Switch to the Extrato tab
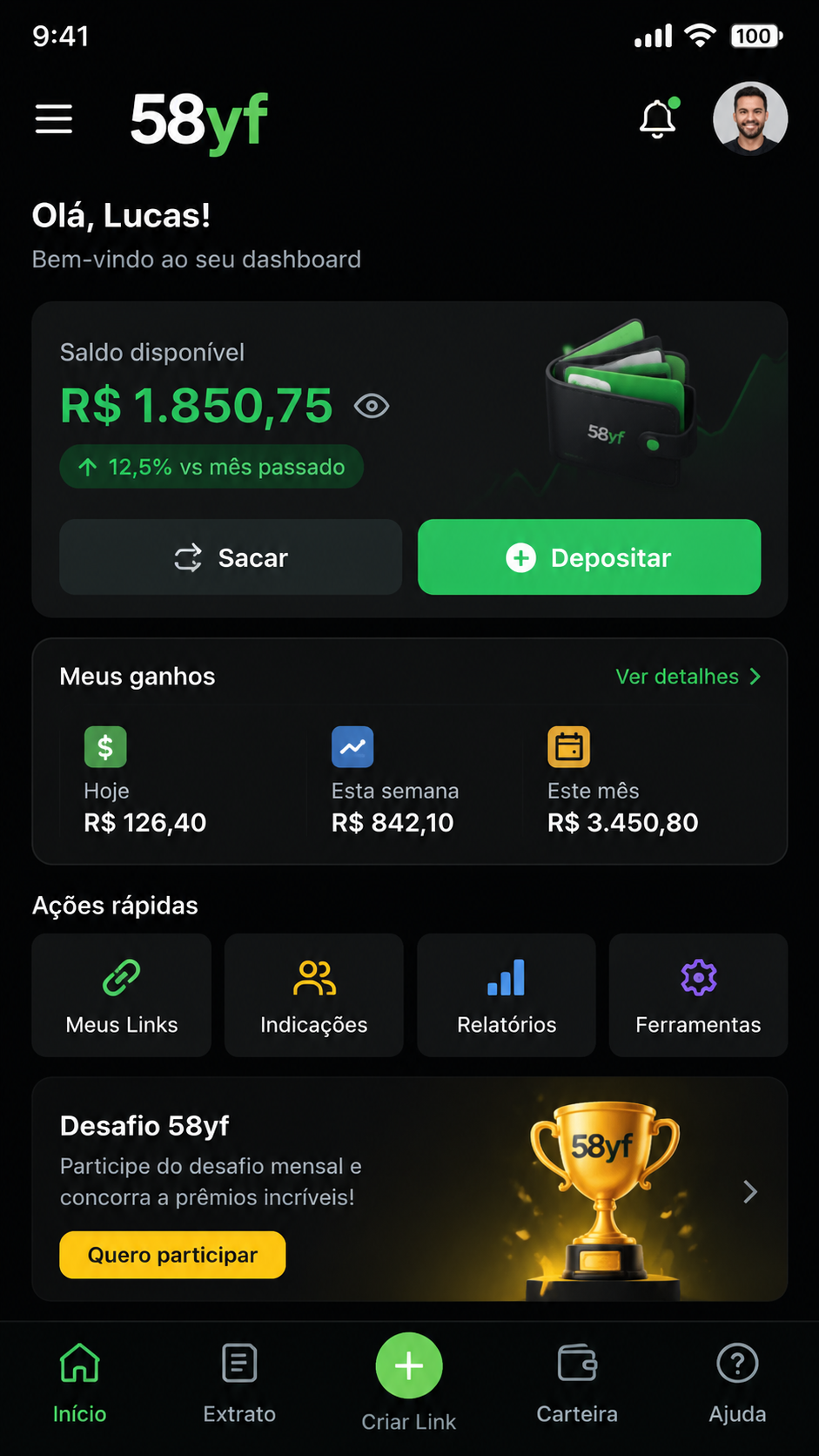The height and width of the screenshot is (1456, 819). pyautogui.click(x=239, y=1383)
